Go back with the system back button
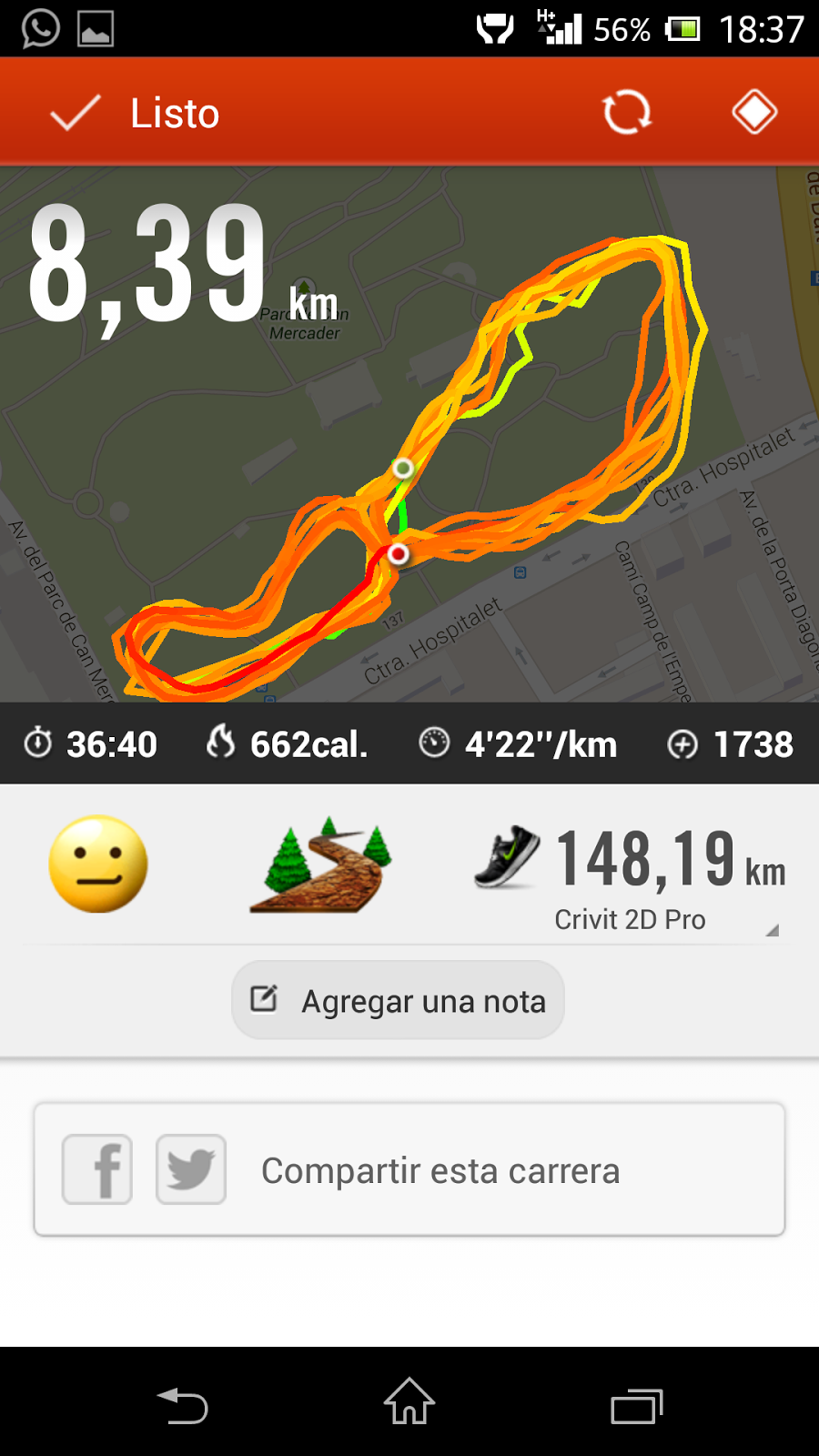The image size is (819, 1456). pyautogui.click(x=183, y=1404)
